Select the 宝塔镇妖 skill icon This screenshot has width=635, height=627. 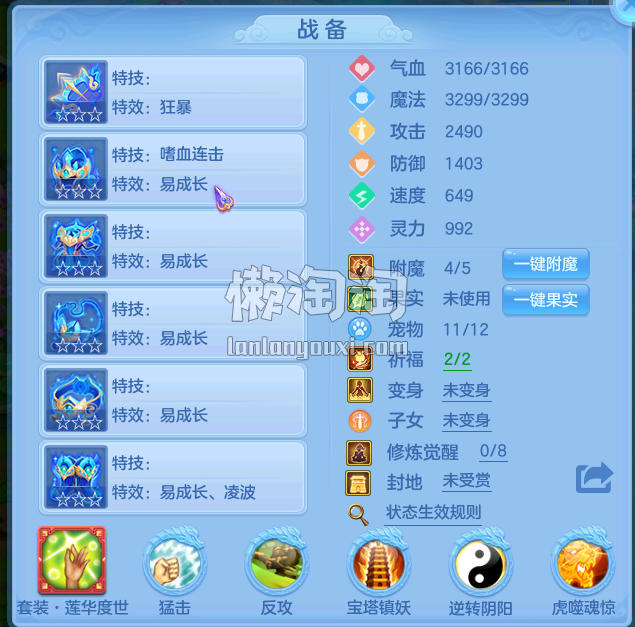click(378, 565)
